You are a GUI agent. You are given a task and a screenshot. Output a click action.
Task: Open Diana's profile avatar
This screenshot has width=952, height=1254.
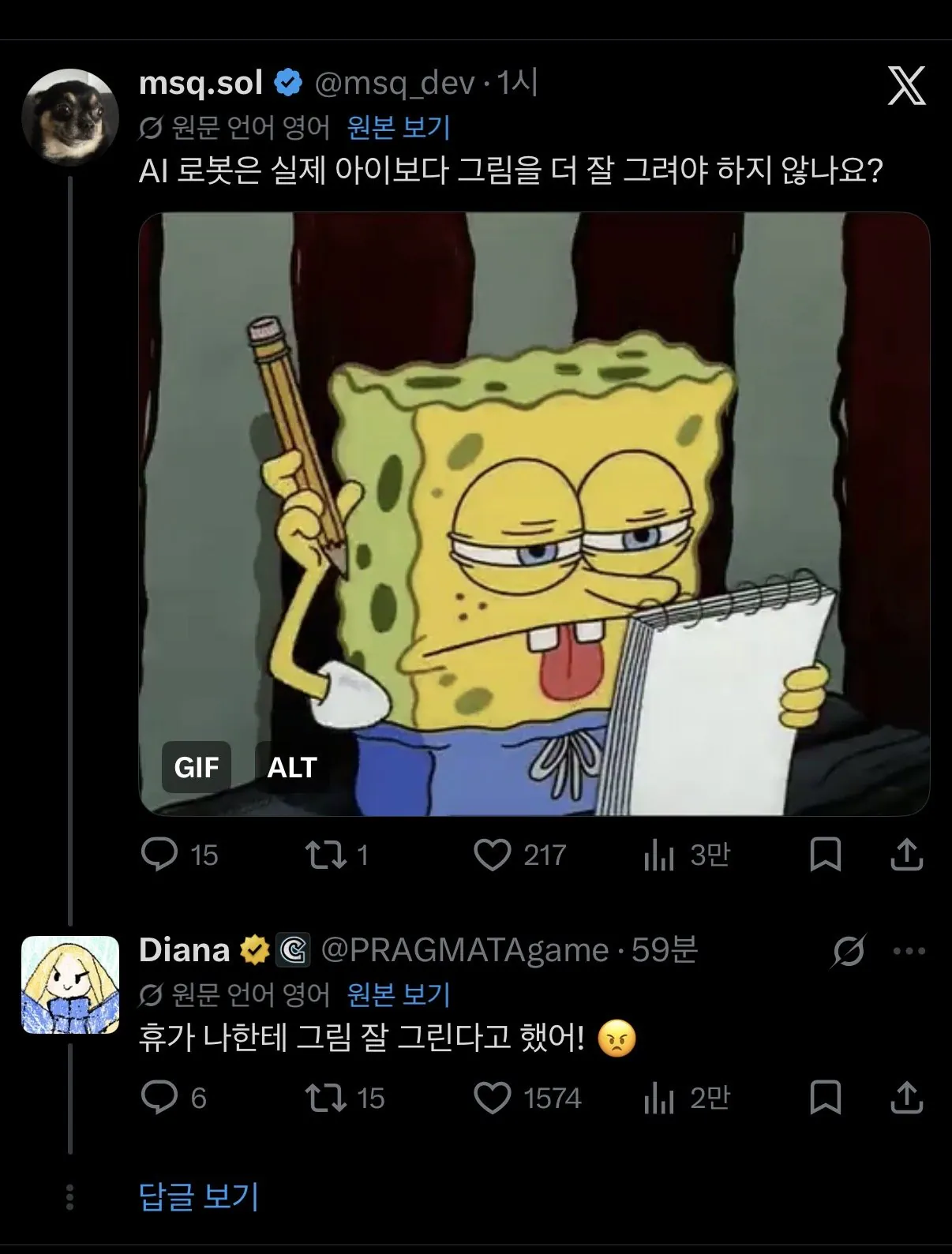[x=69, y=984]
